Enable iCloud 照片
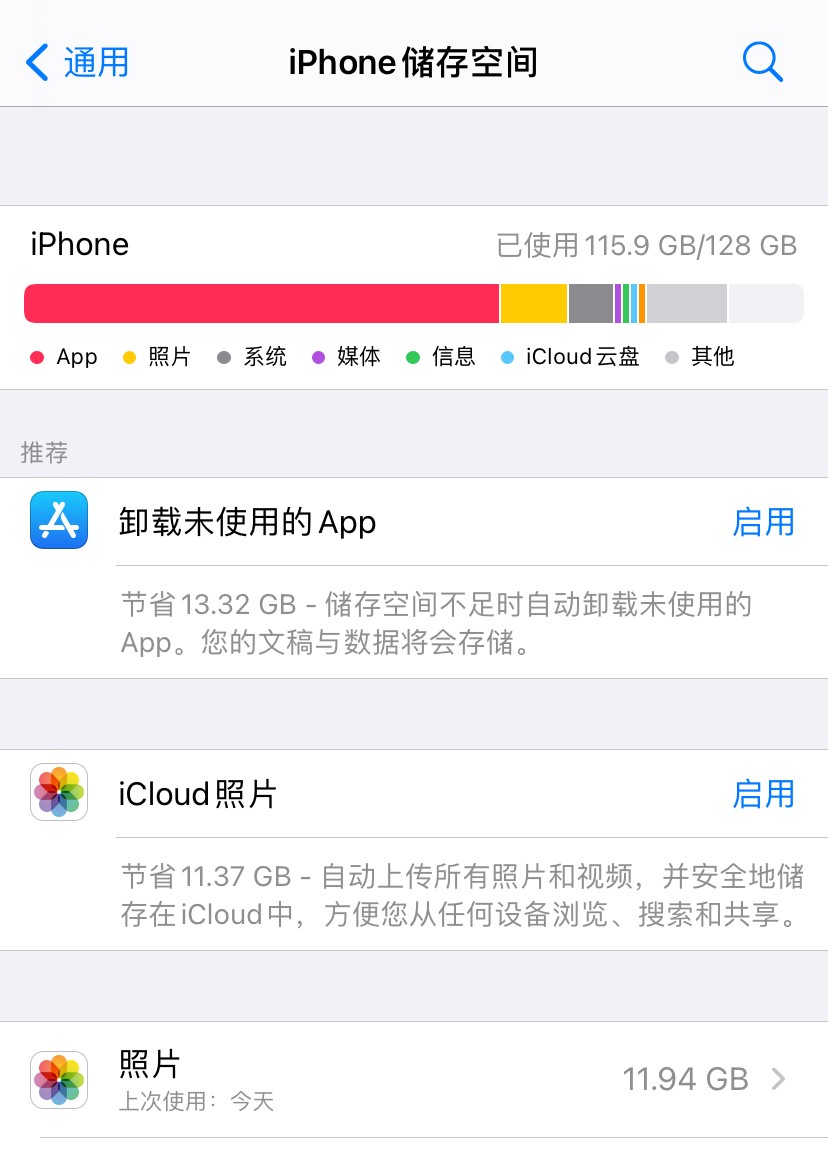The width and height of the screenshot is (828, 1153). pyautogui.click(x=763, y=794)
